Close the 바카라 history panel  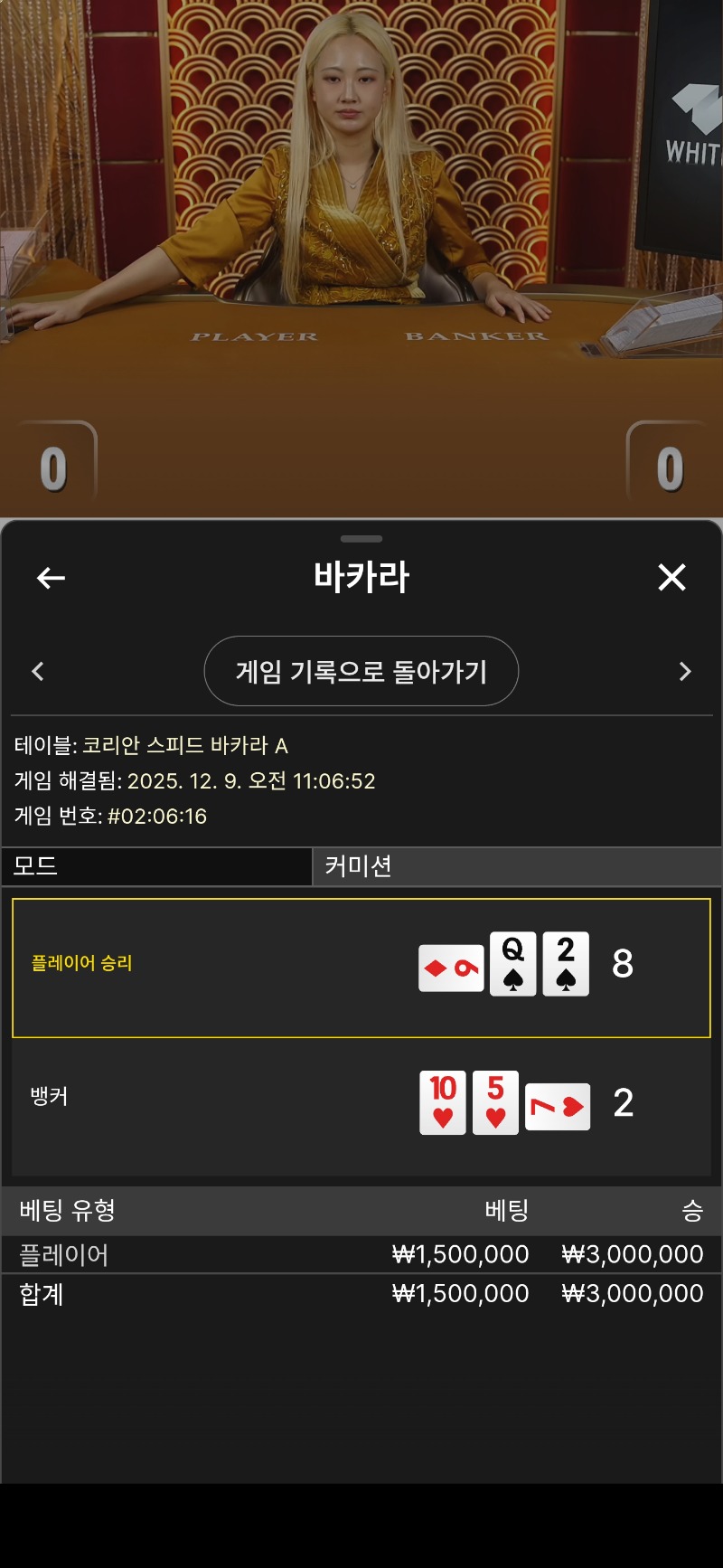[671, 577]
